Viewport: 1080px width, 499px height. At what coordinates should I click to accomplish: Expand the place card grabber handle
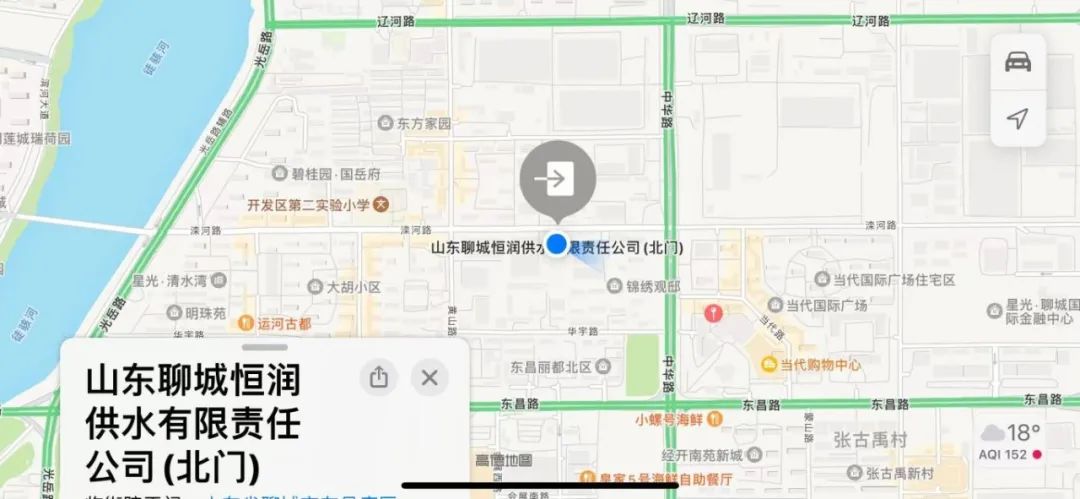(x=265, y=348)
